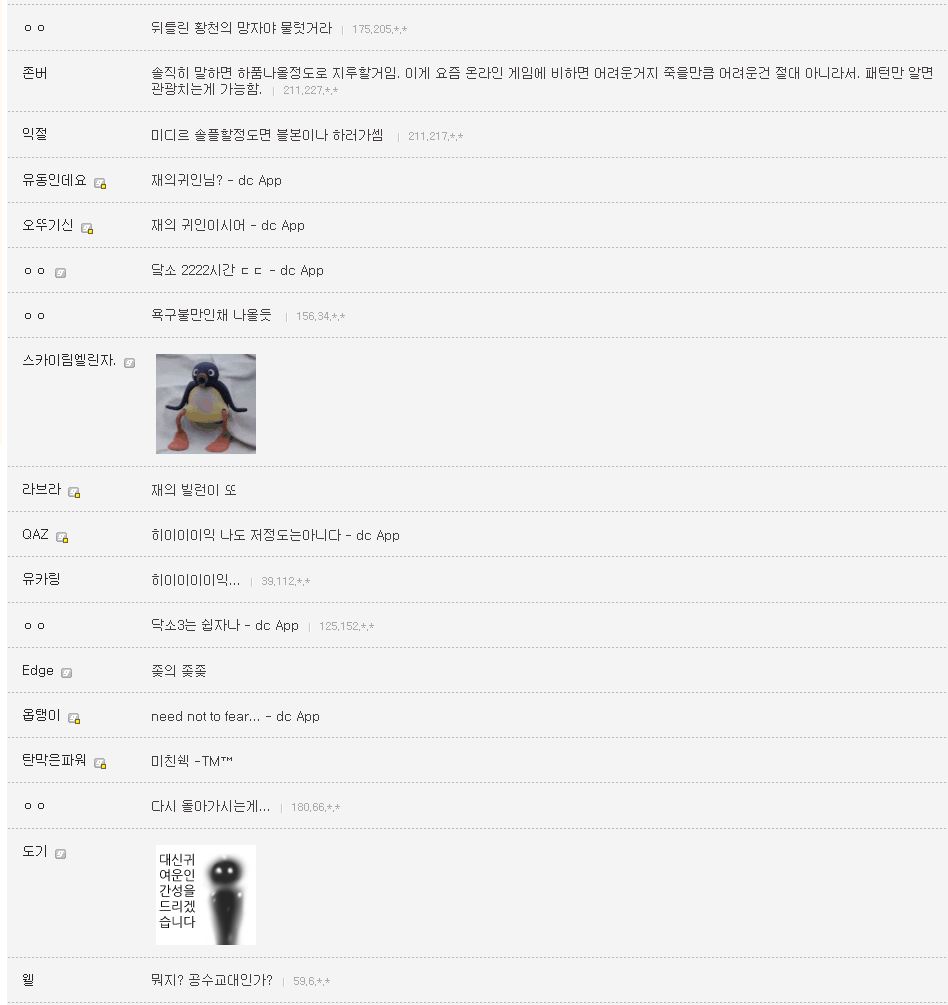Open the gallog icon beside Edge
Screen dimensions: 948x1005
coord(66,673)
